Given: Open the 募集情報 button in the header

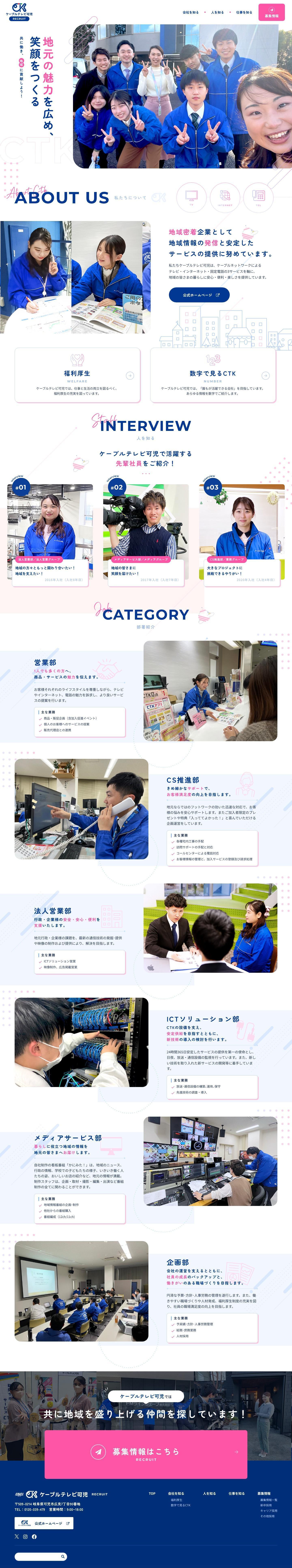Looking at the screenshot, I should (x=271, y=12).
